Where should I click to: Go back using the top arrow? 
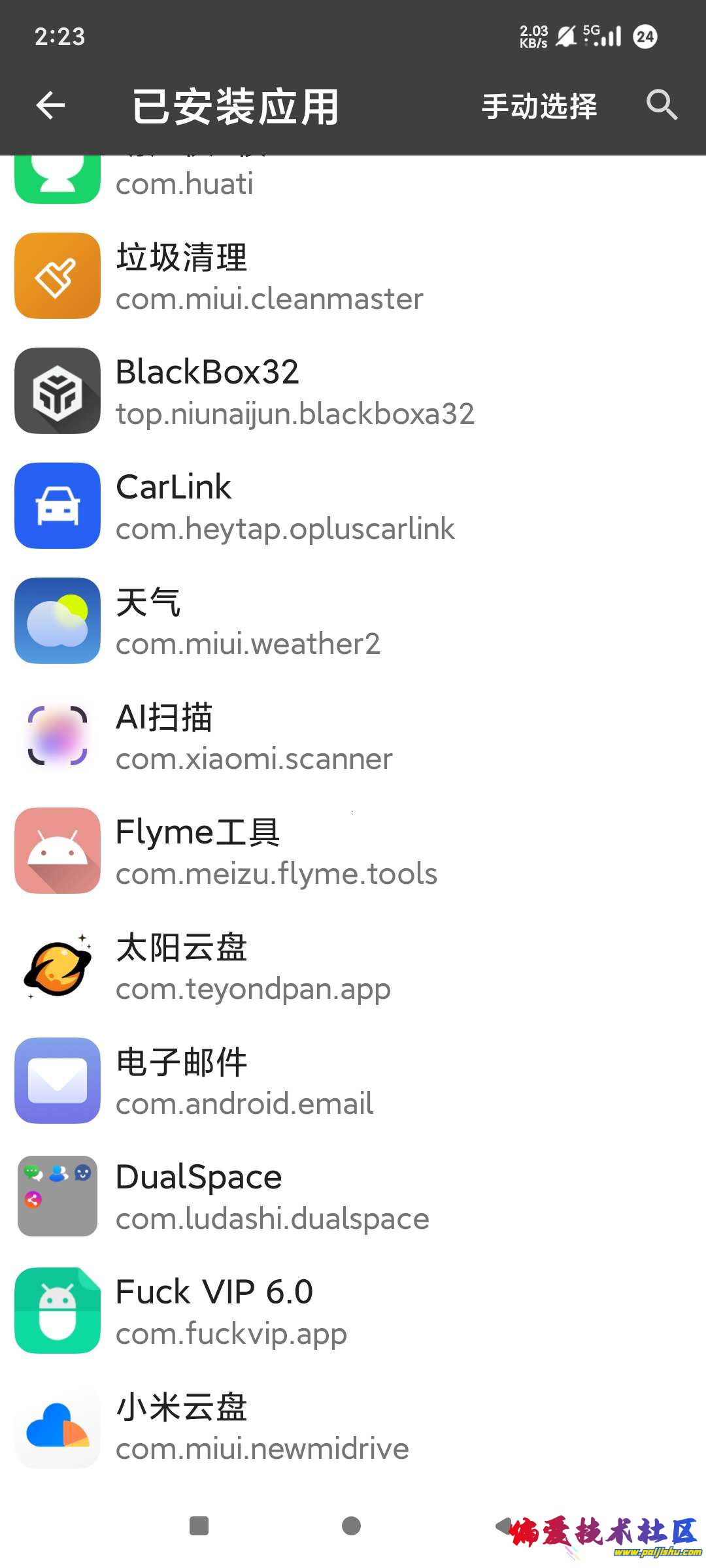coord(50,106)
